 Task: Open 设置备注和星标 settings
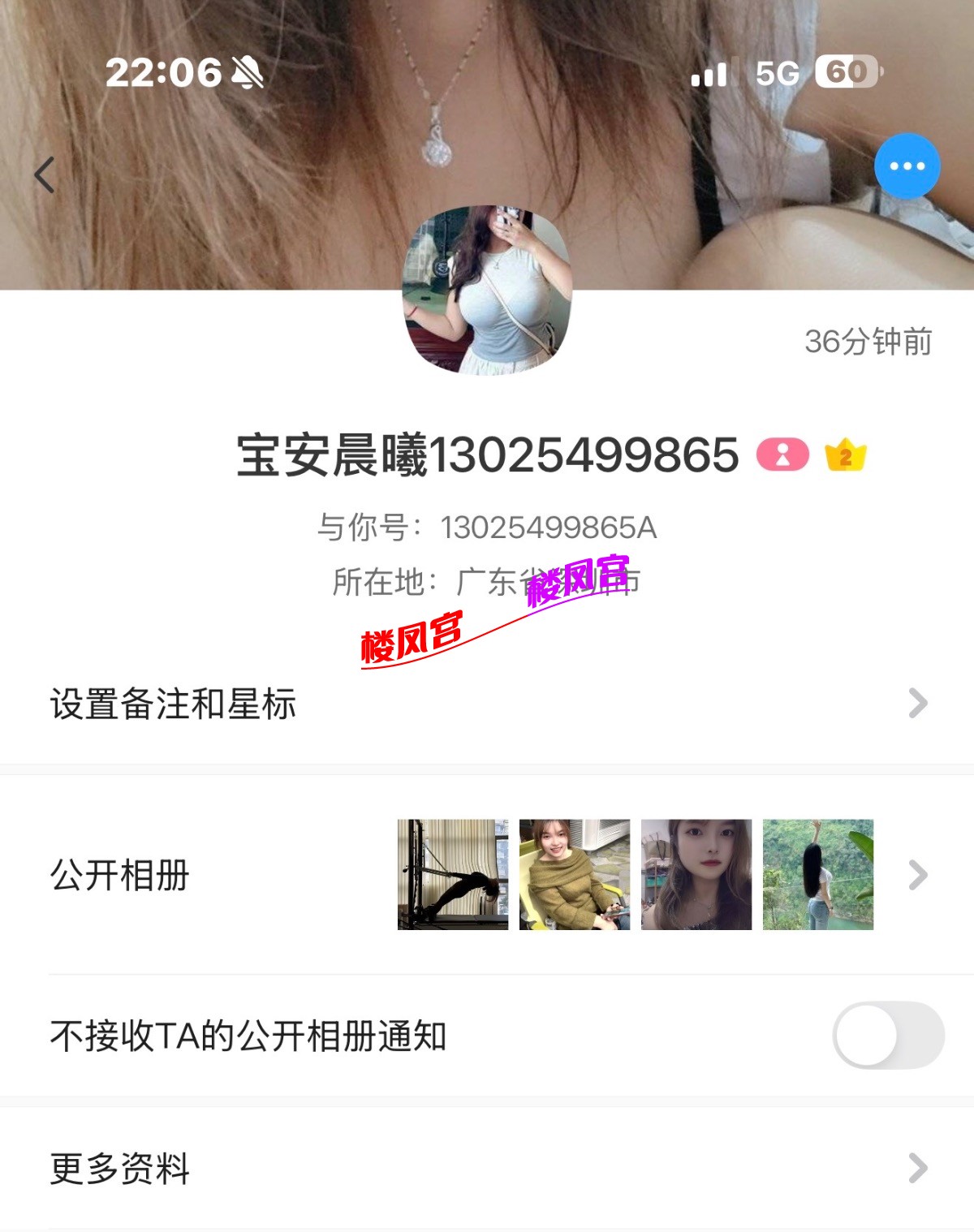coord(487,704)
